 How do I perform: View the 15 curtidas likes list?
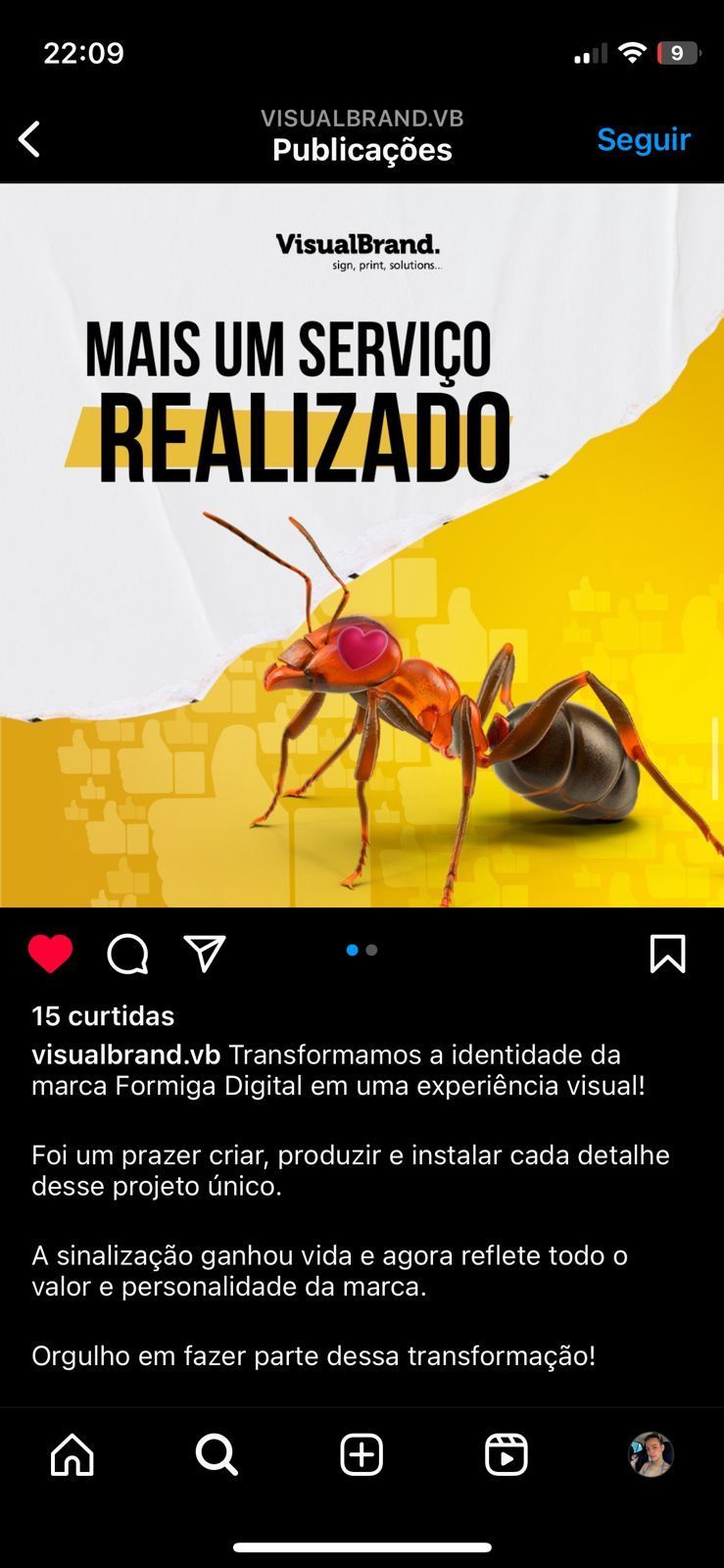coord(103,1015)
